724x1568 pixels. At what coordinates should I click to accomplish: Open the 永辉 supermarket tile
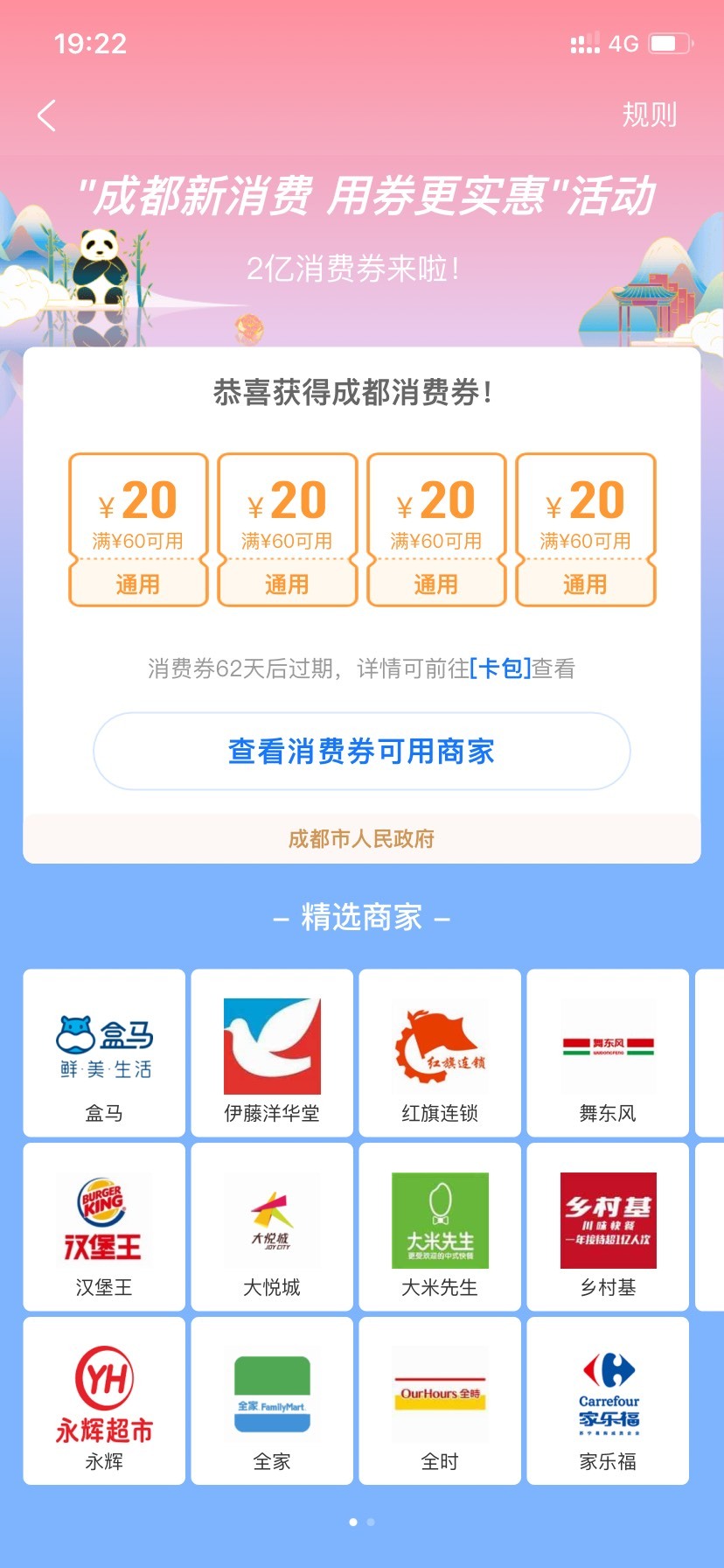(104, 1401)
